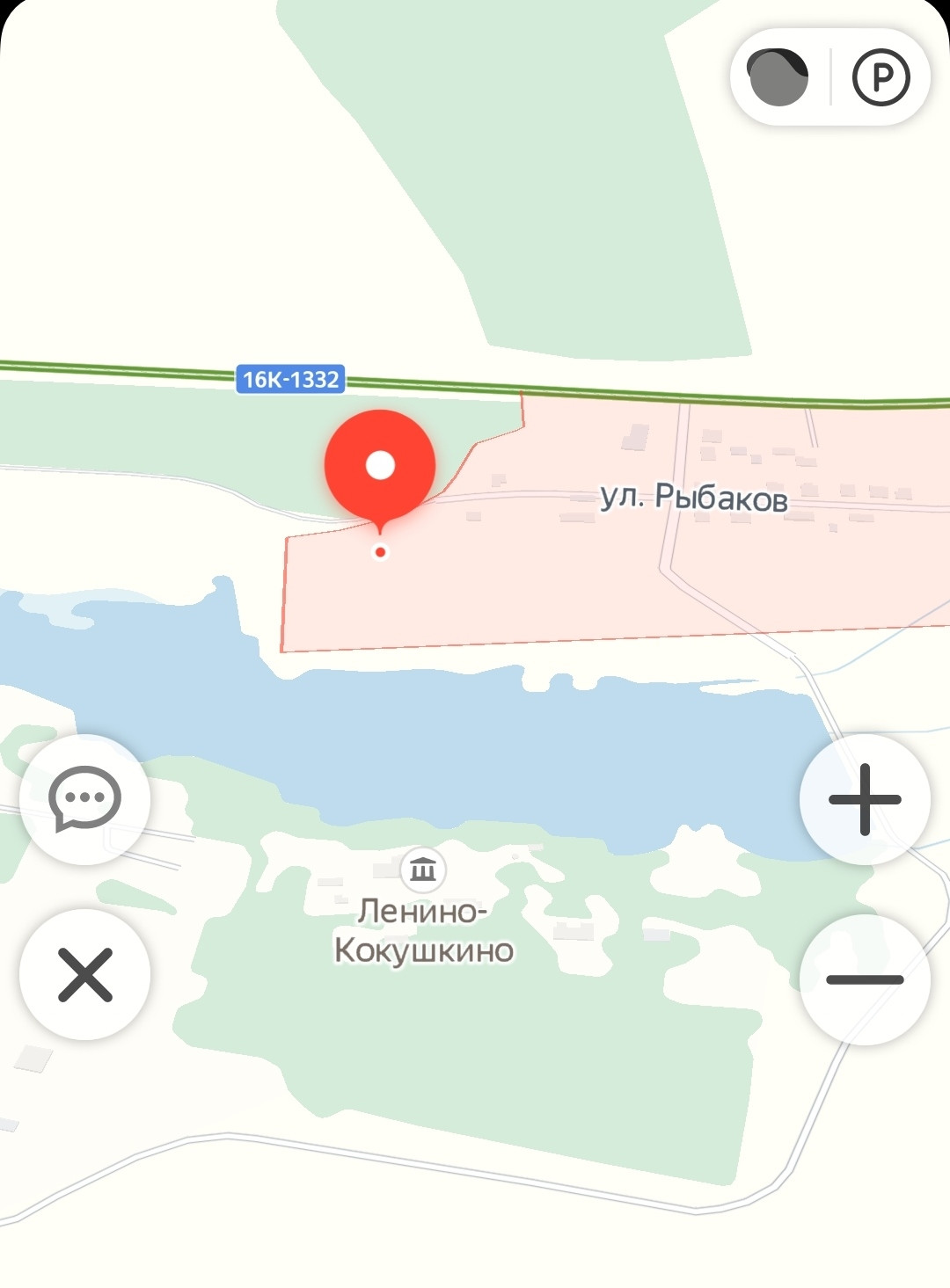Zoom out with the minus button
The image size is (950, 1288).
(865, 979)
